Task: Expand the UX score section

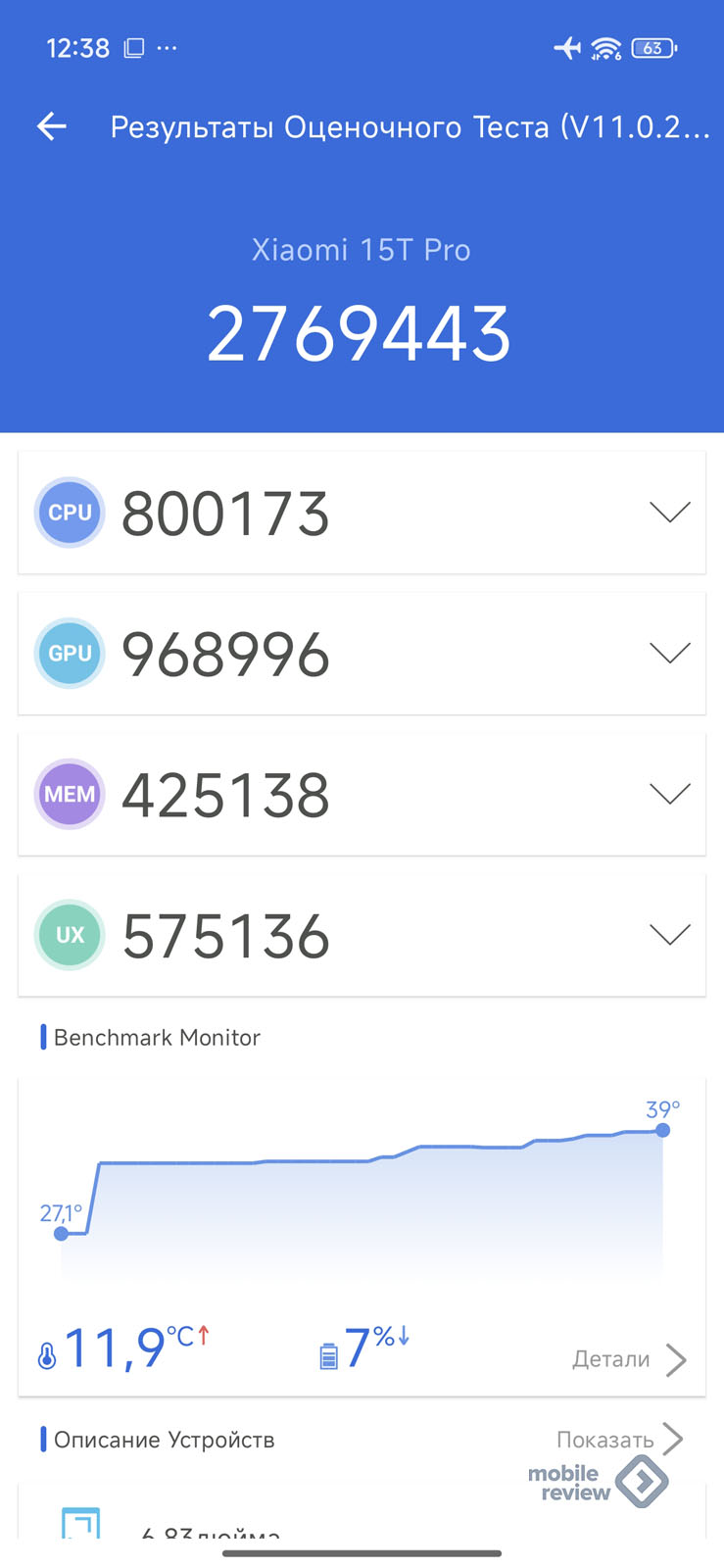Action: point(669,935)
